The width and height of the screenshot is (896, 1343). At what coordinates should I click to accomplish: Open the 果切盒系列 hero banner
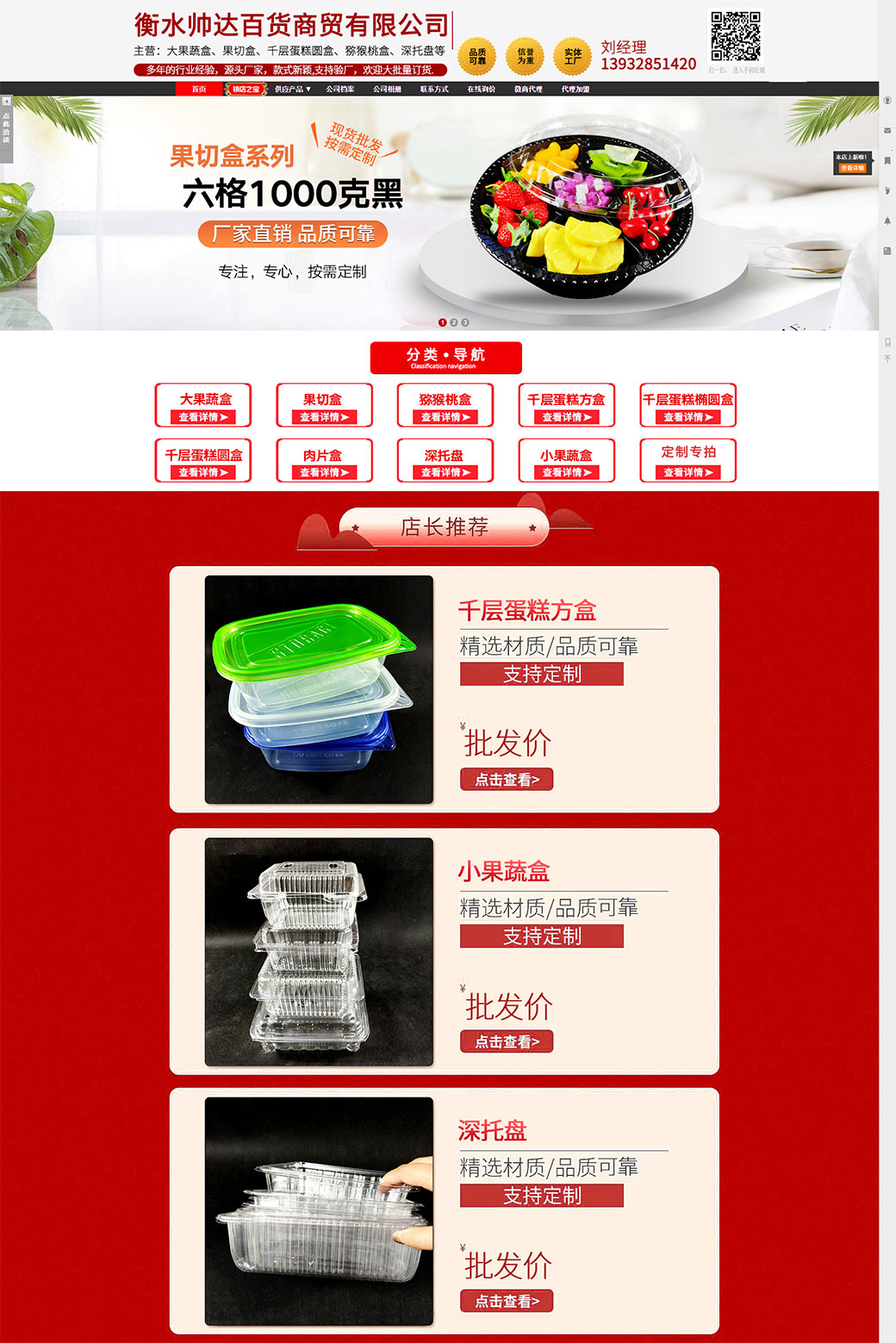[x=439, y=213]
